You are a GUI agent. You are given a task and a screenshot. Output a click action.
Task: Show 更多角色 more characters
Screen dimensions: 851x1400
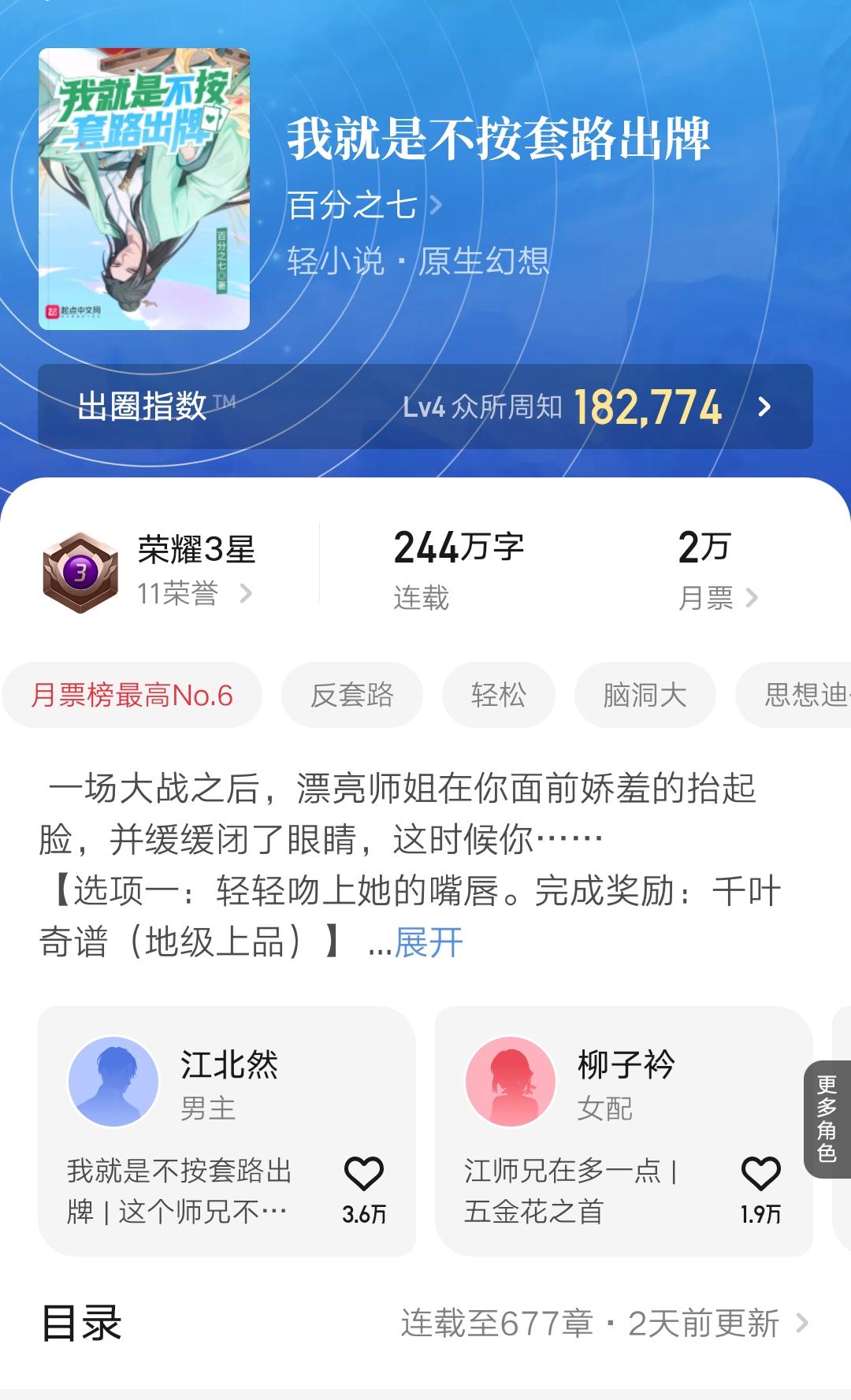click(x=827, y=1119)
